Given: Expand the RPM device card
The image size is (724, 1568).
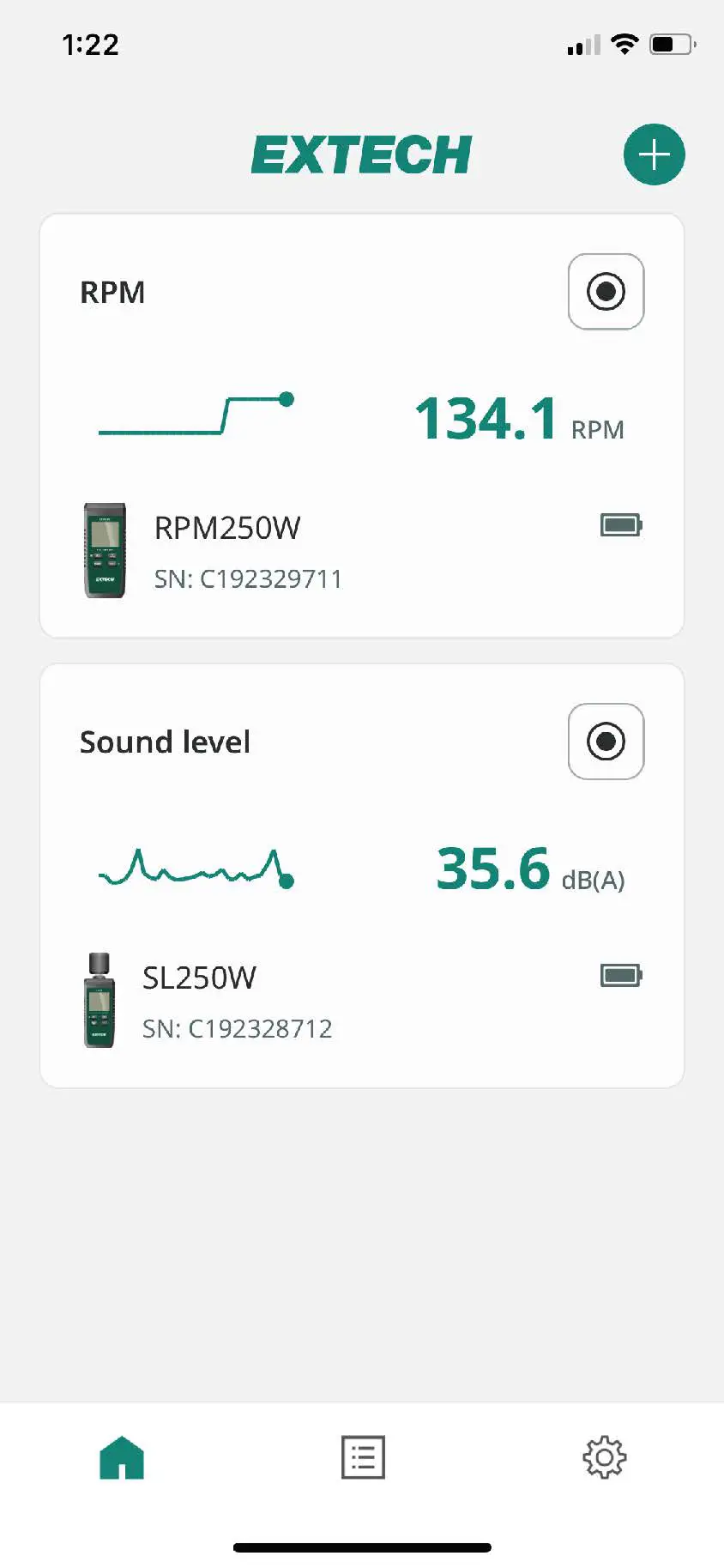Looking at the screenshot, I should coord(360,425).
